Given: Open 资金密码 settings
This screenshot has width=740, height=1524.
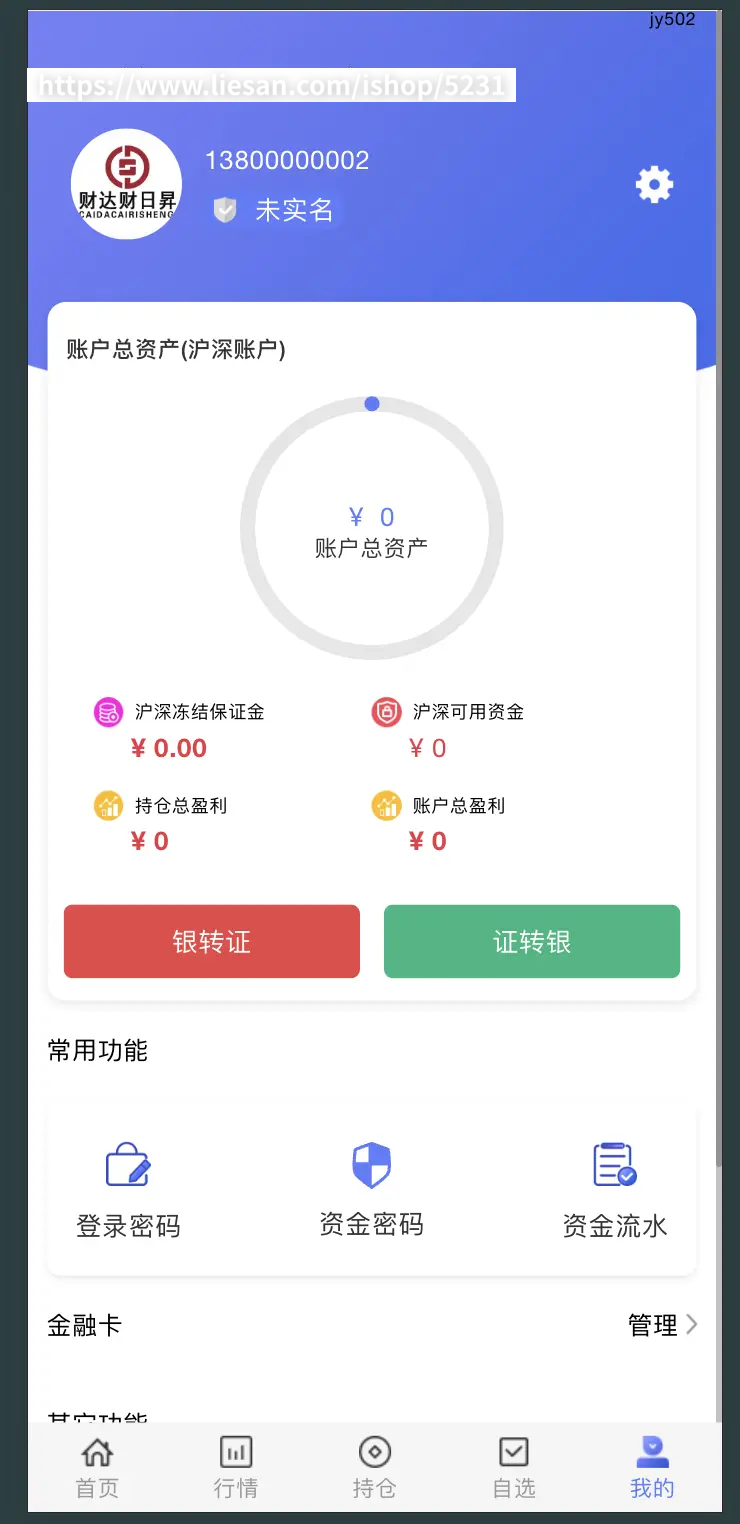Looking at the screenshot, I should [371, 1190].
